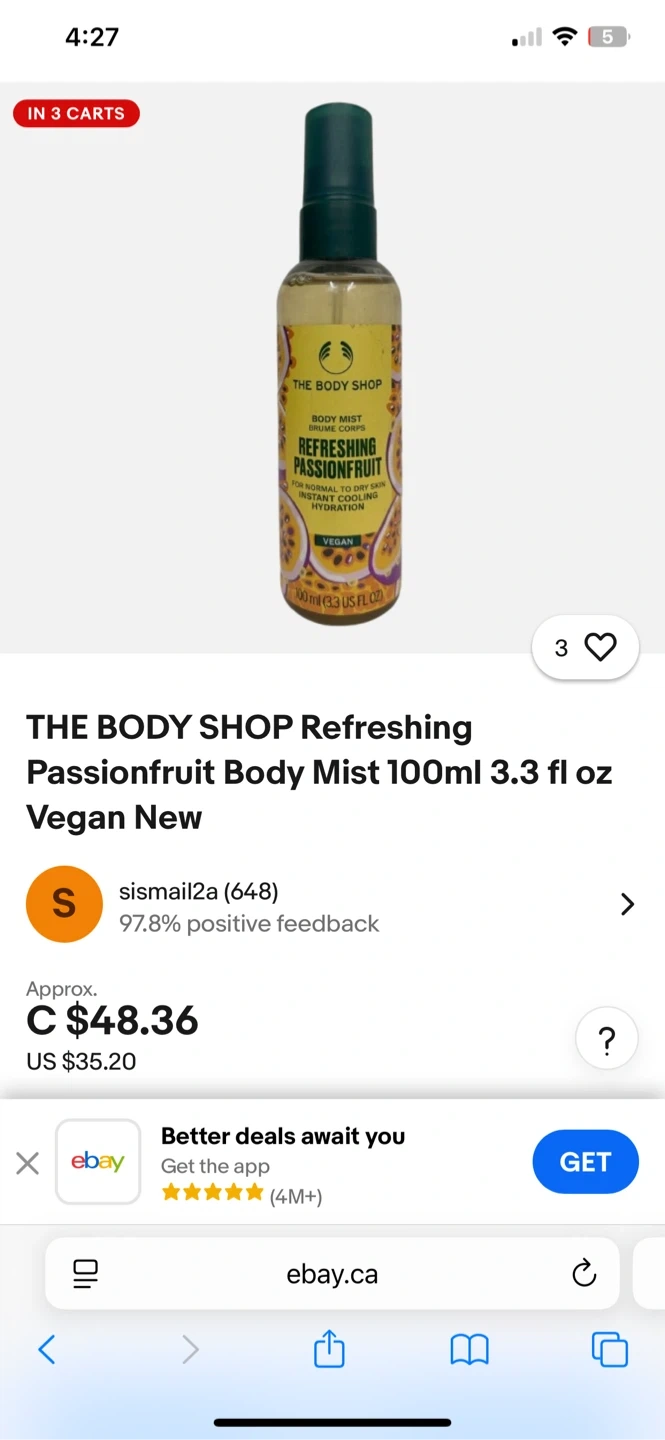
Task: Tap the ebay.ca address bar
Action: [x=332, y=1274]
